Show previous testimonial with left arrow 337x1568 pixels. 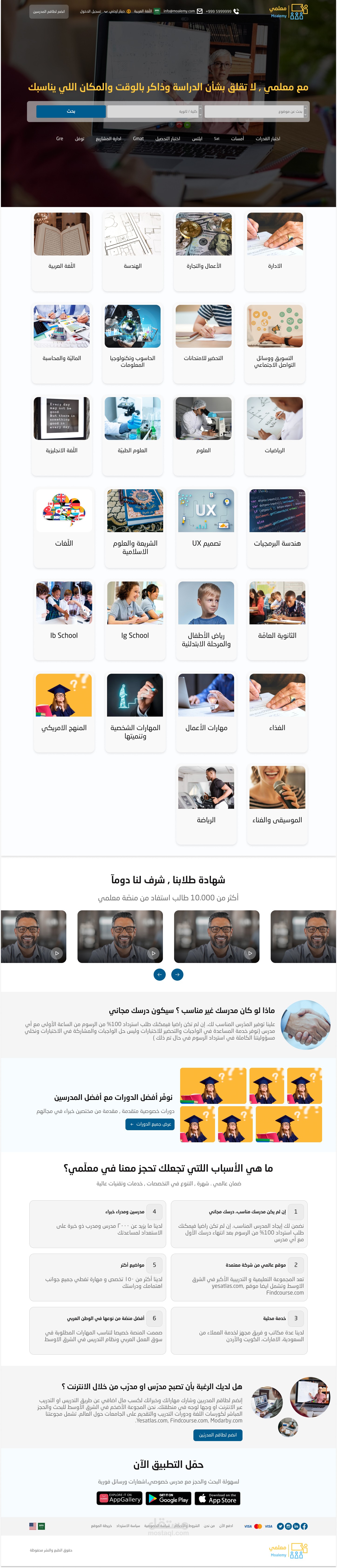coord(159,975)
